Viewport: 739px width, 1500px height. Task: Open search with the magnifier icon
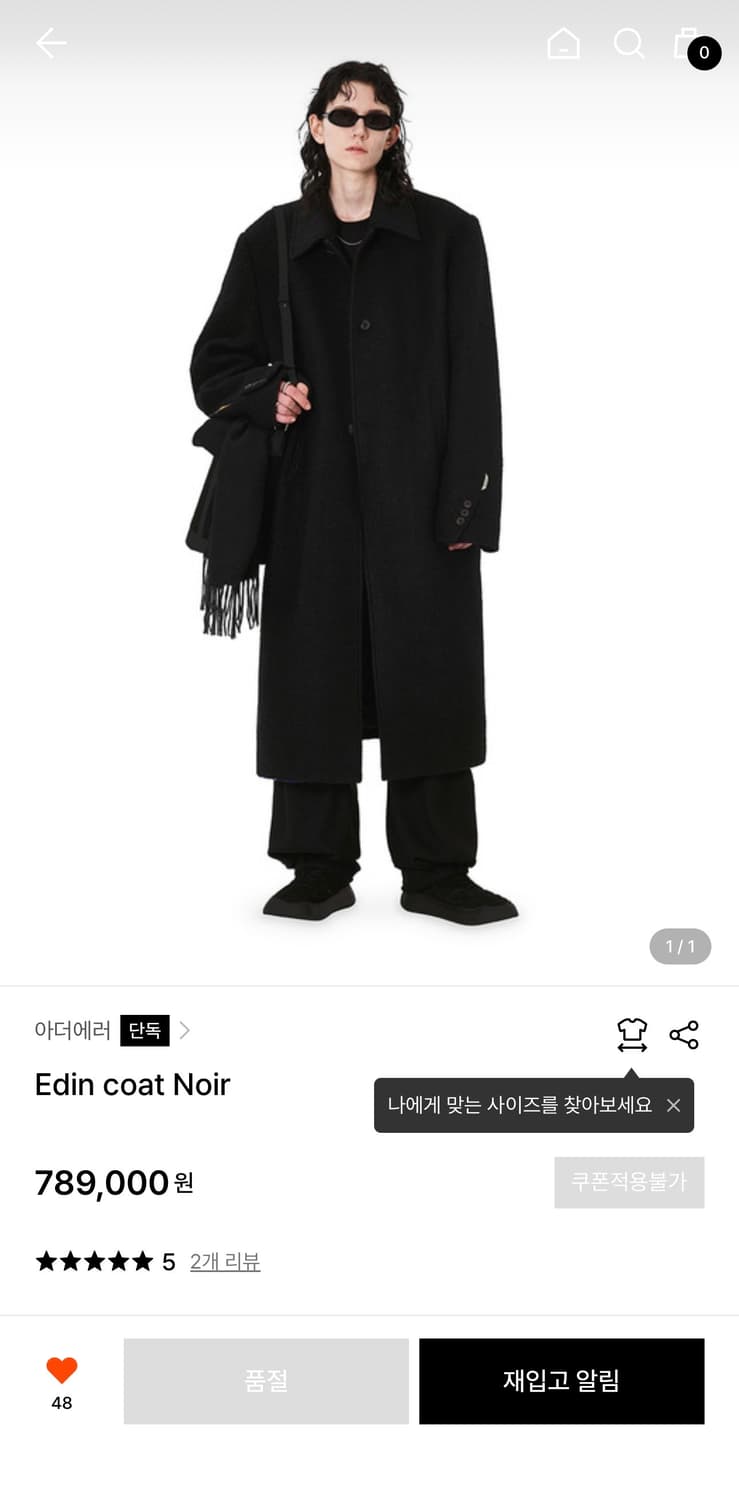tap(628, 43)
